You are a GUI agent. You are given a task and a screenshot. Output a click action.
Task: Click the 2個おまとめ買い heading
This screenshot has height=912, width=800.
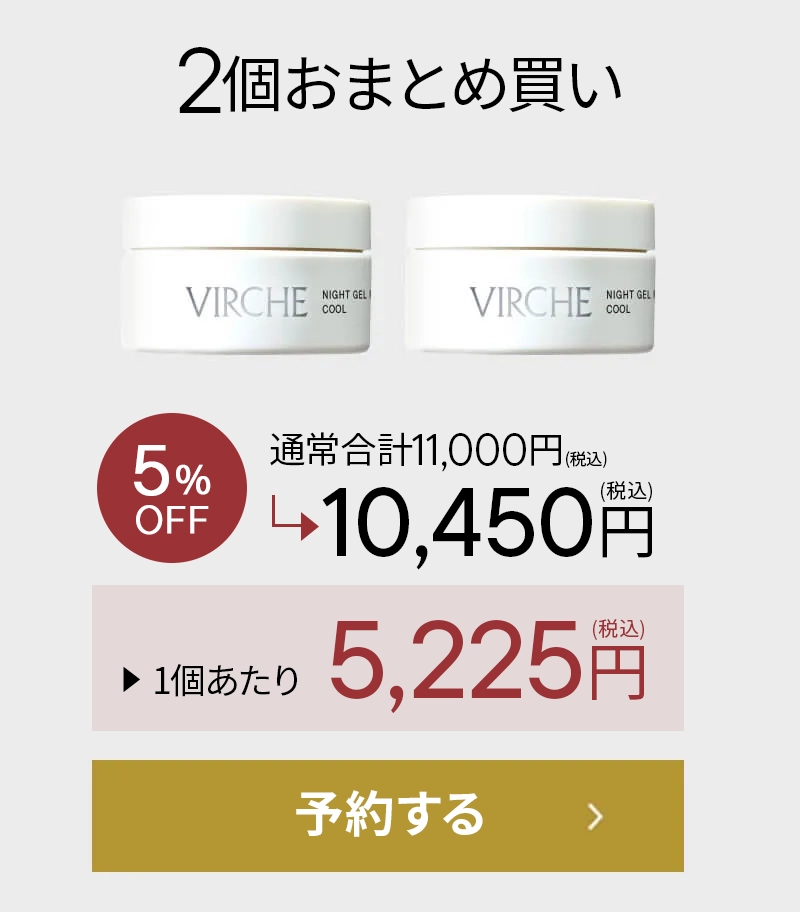click(400, 80)
